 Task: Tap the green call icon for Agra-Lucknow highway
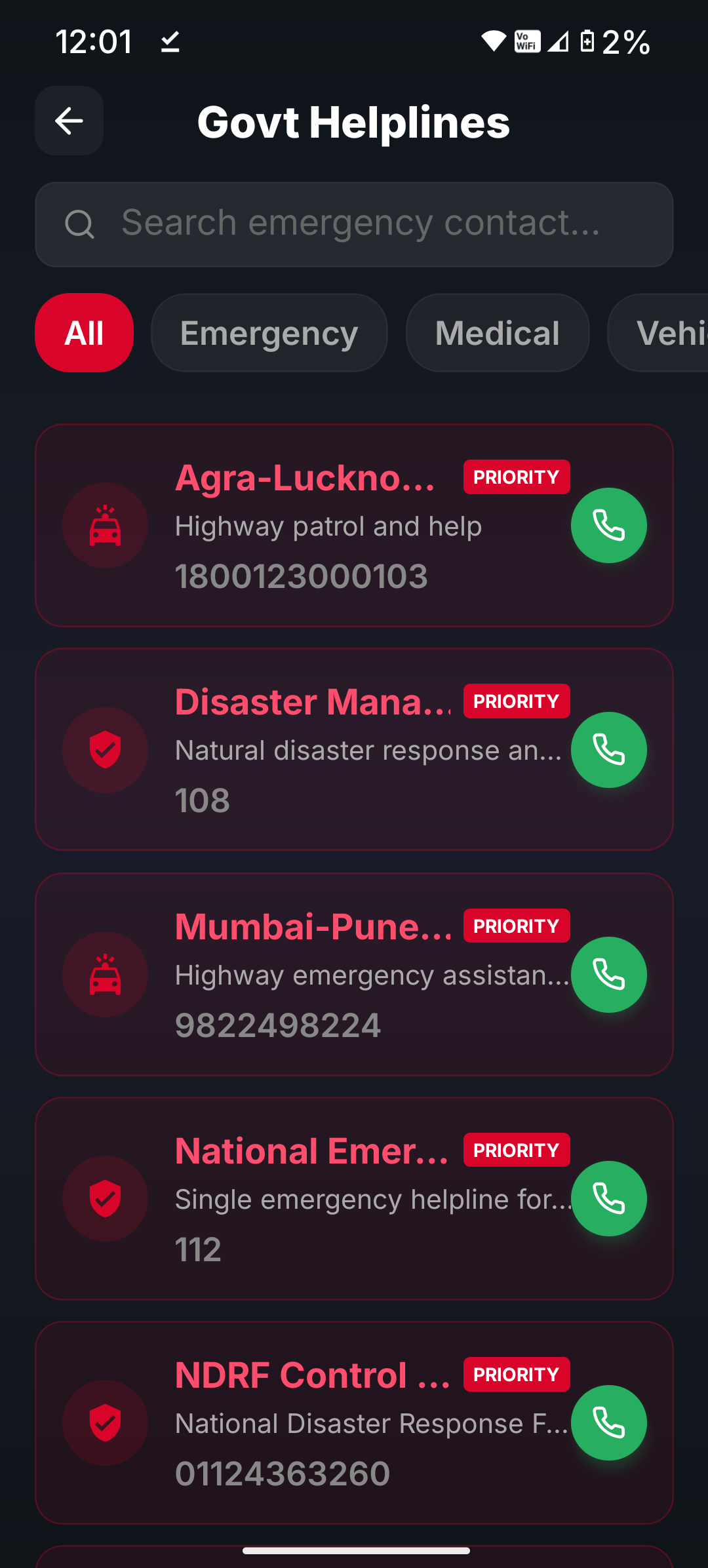608,525
